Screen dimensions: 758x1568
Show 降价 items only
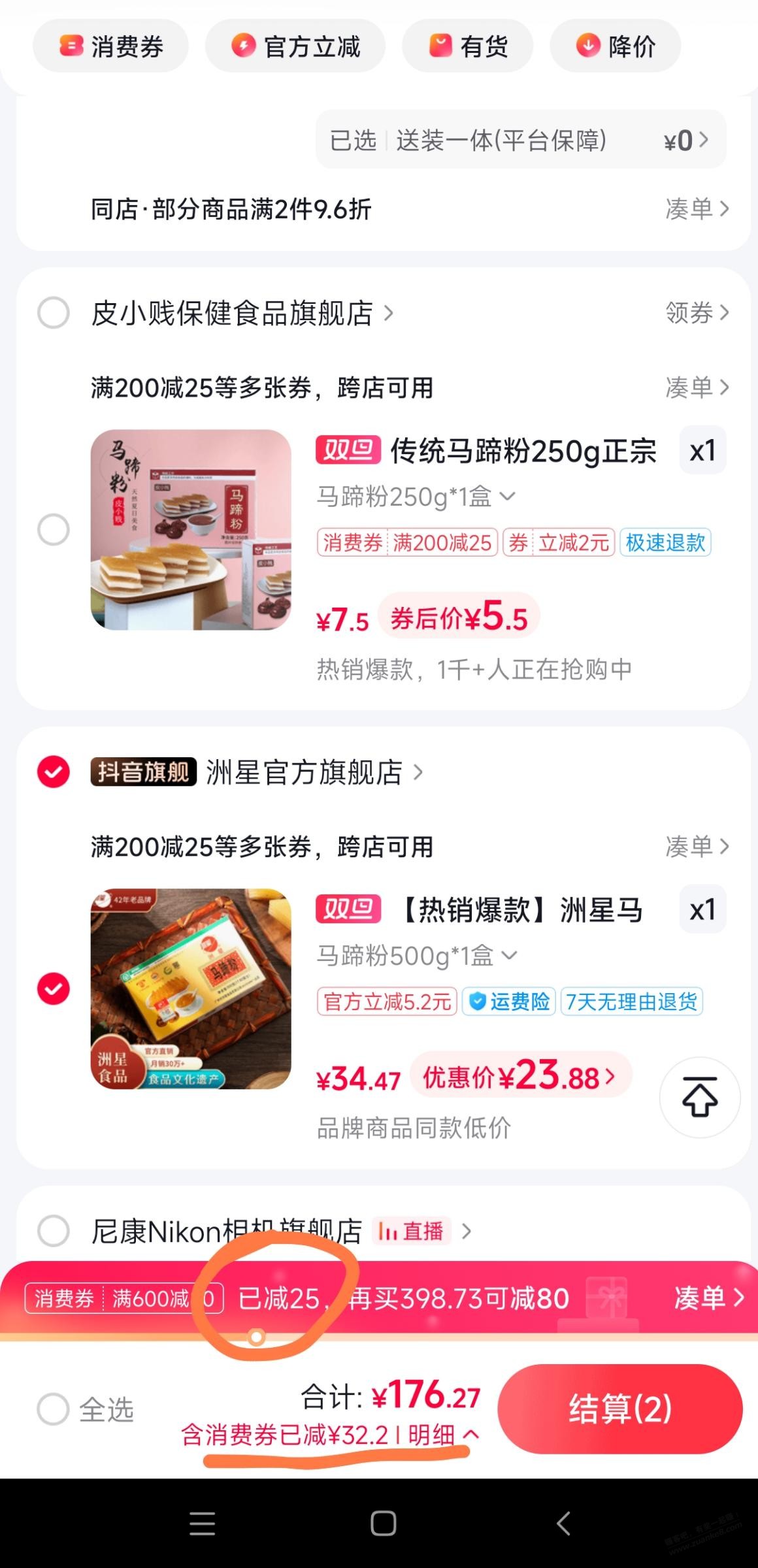click(x=615, y=46)
